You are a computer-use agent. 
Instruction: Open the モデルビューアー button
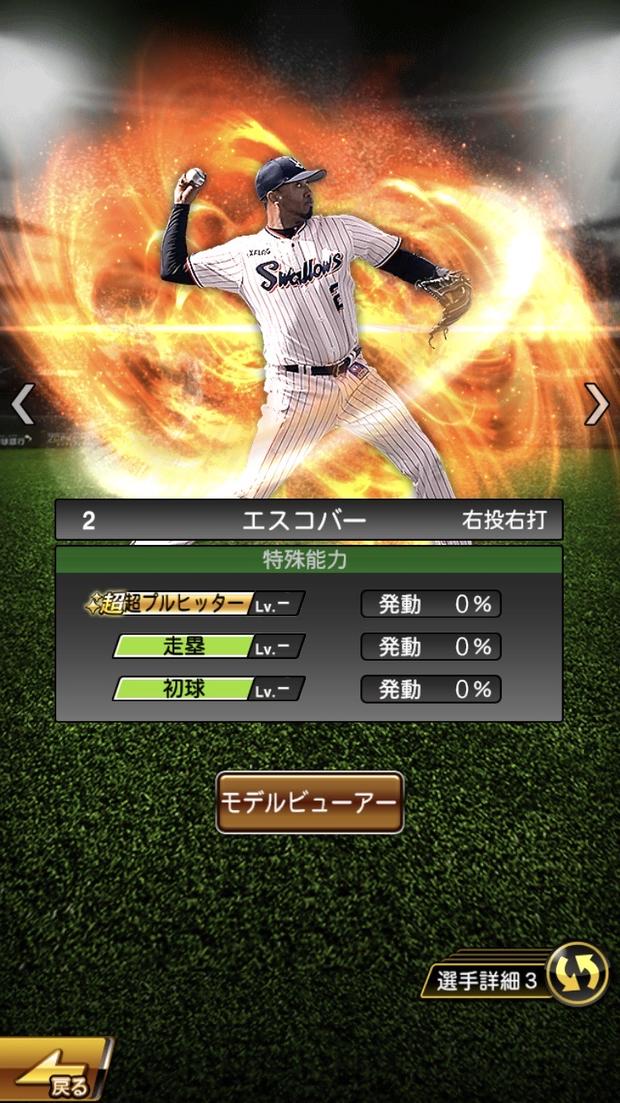[310, 802]
